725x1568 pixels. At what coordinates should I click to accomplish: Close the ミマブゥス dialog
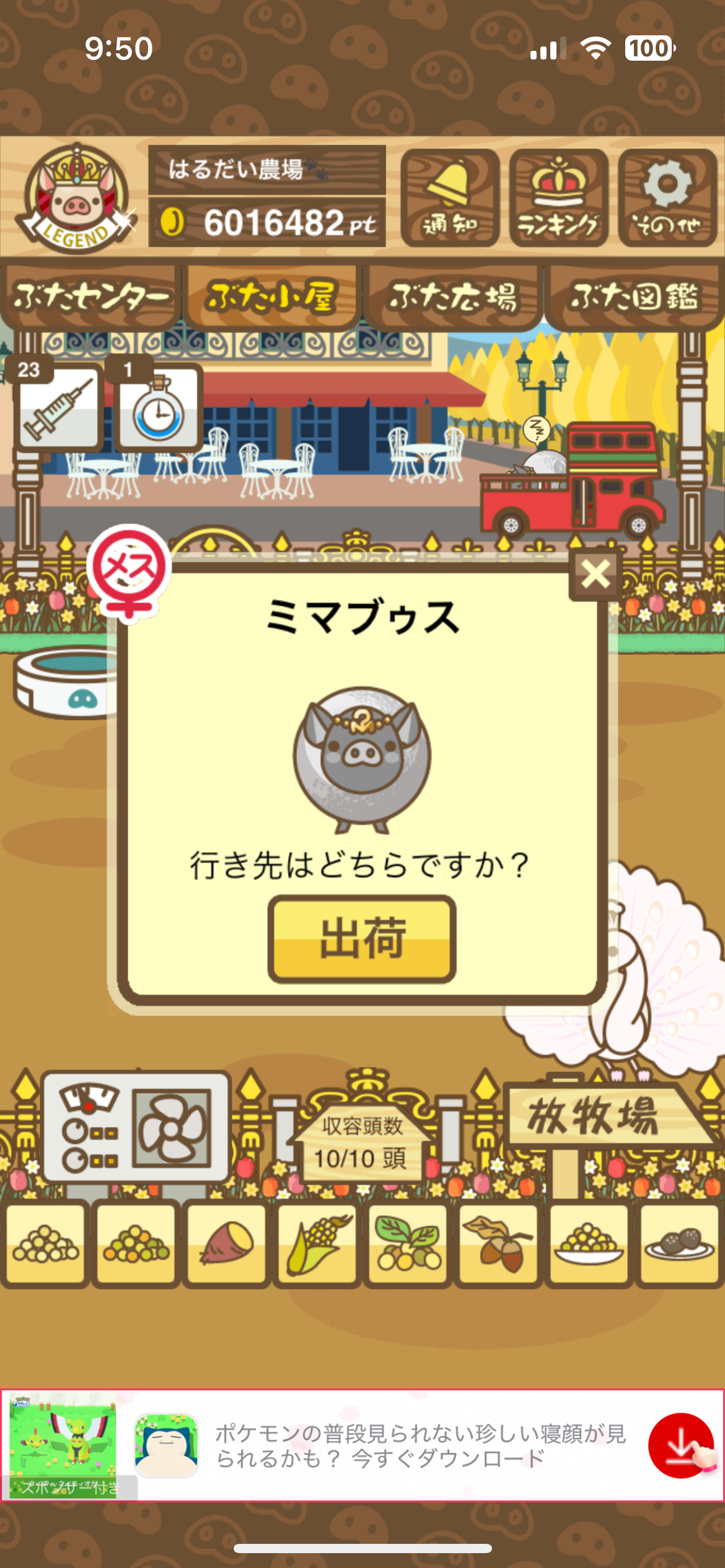click(595, 574)
